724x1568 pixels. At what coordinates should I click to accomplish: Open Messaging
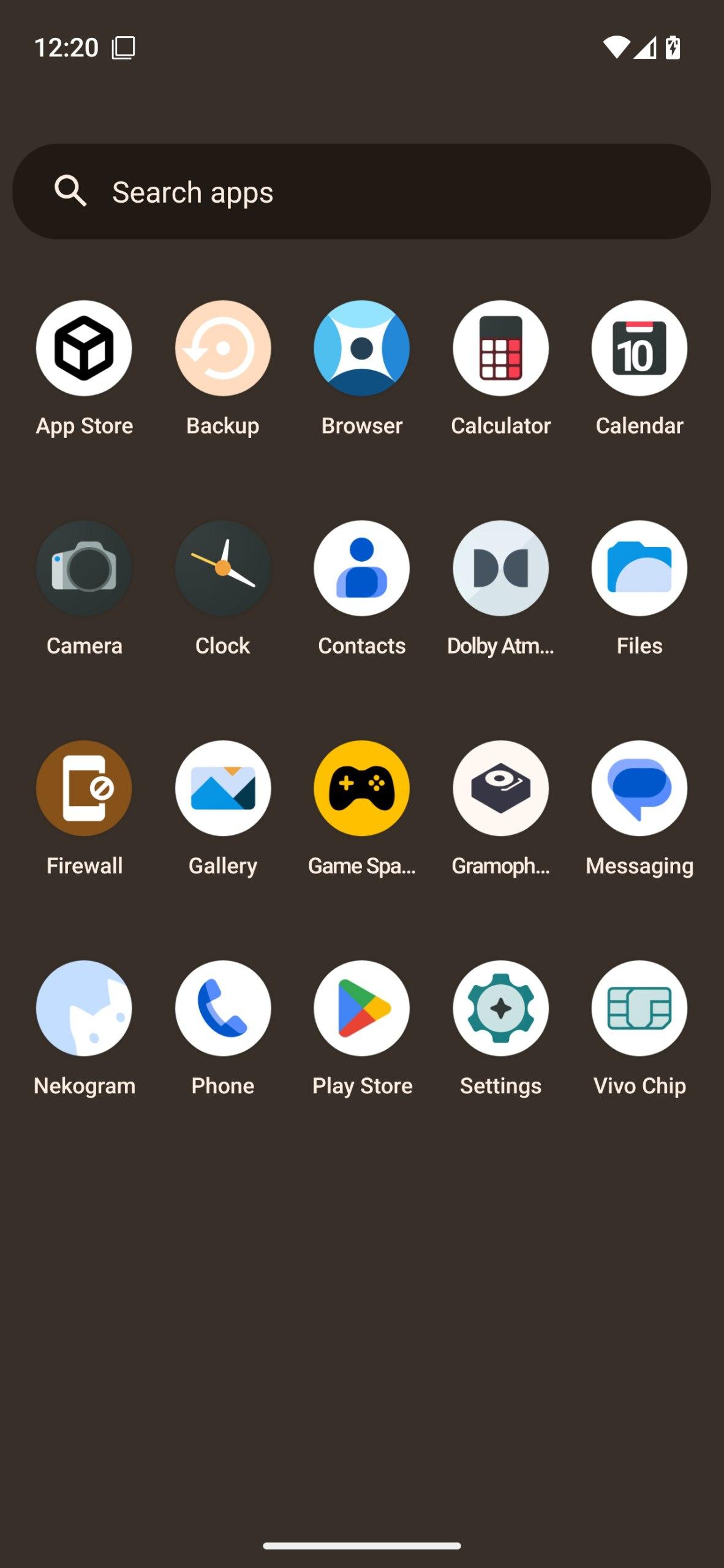tap(639, 788)
